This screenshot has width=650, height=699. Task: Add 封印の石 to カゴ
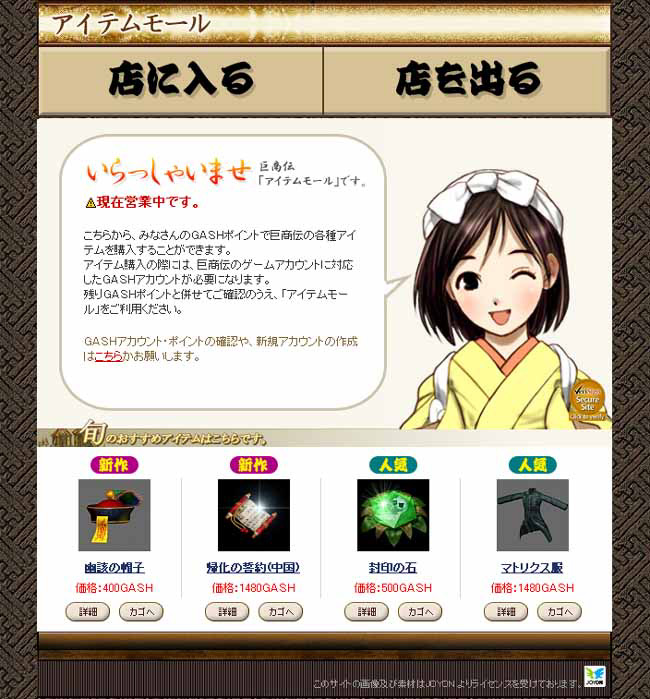[x=420, y=611]
